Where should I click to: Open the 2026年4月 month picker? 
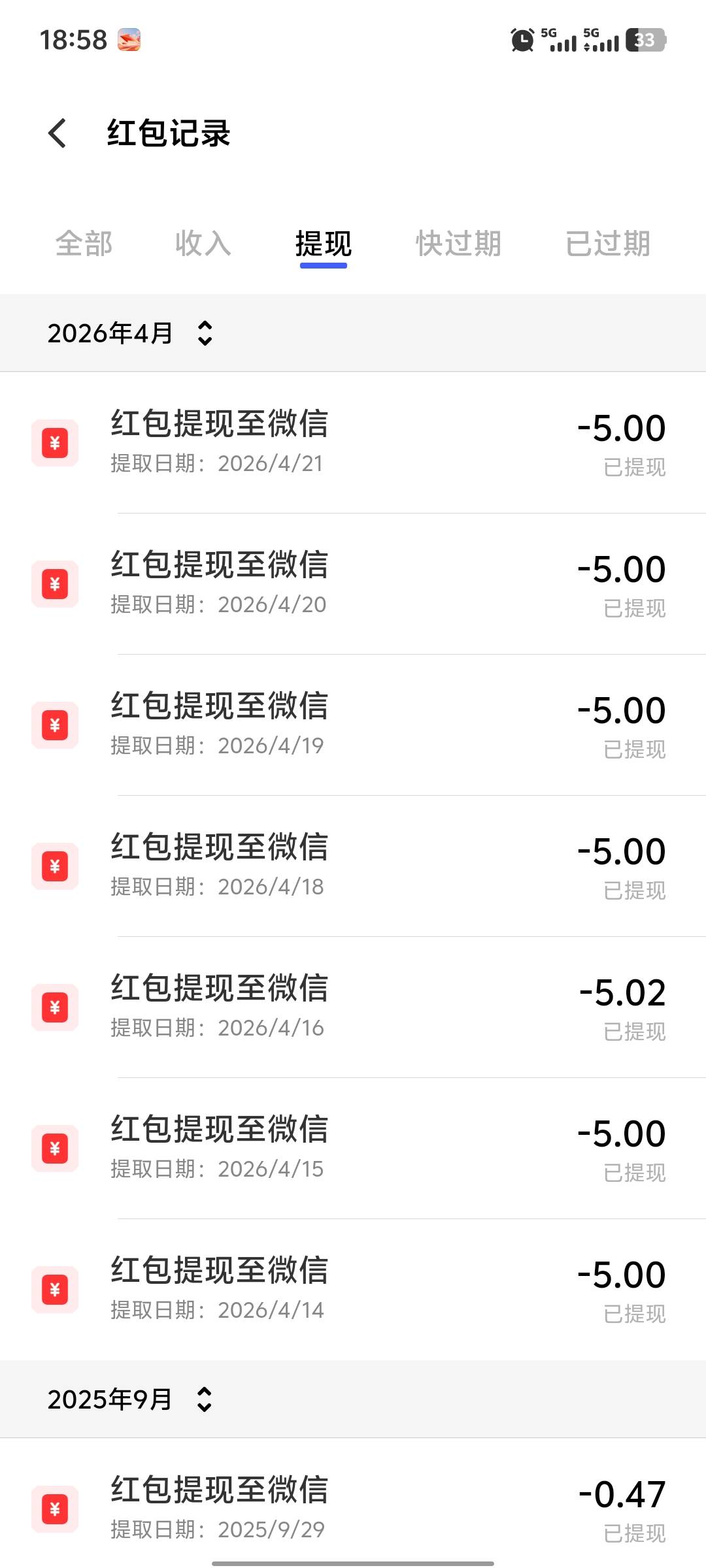click(x=131, y=333)
